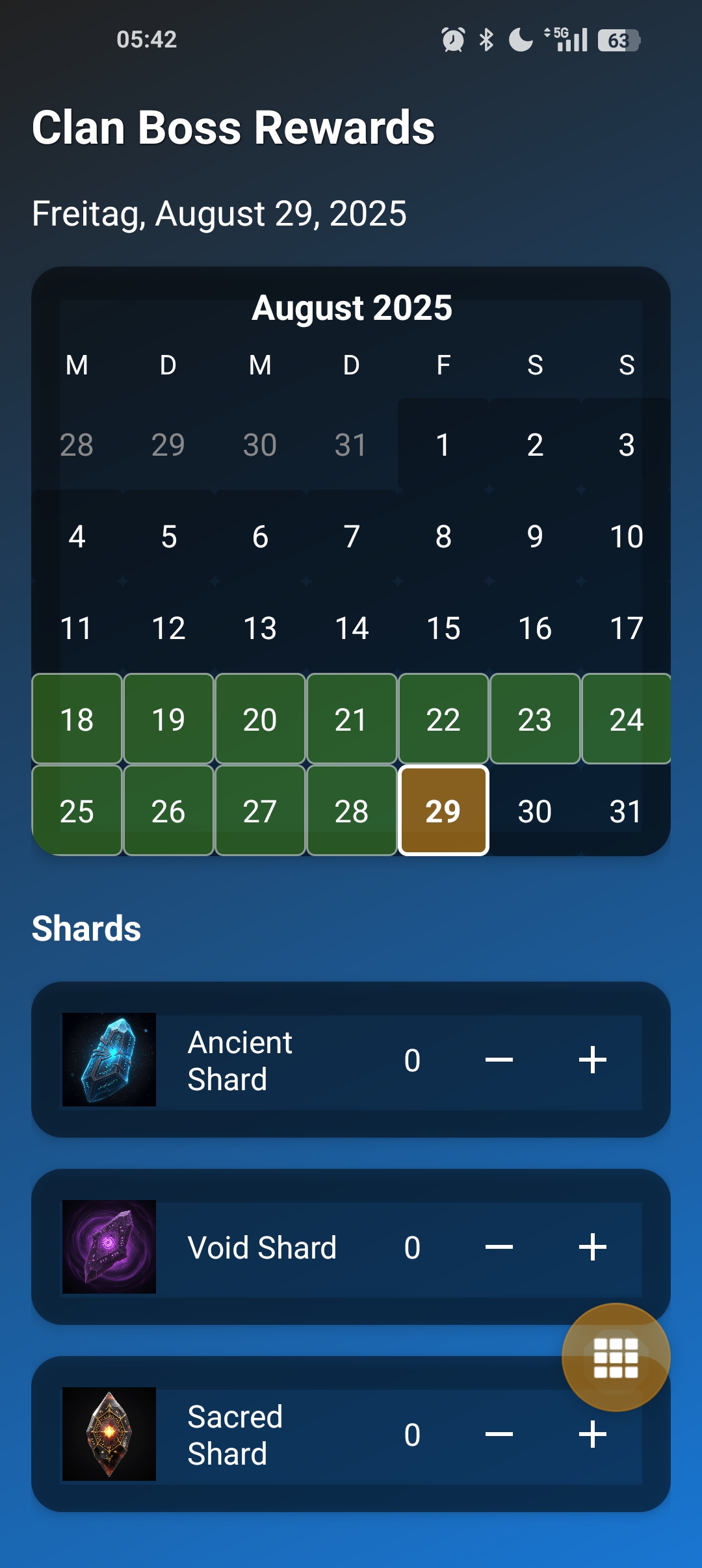Select August 15 on the calendar
This screenshot has height=1568, width=702.
coord(443,627)
